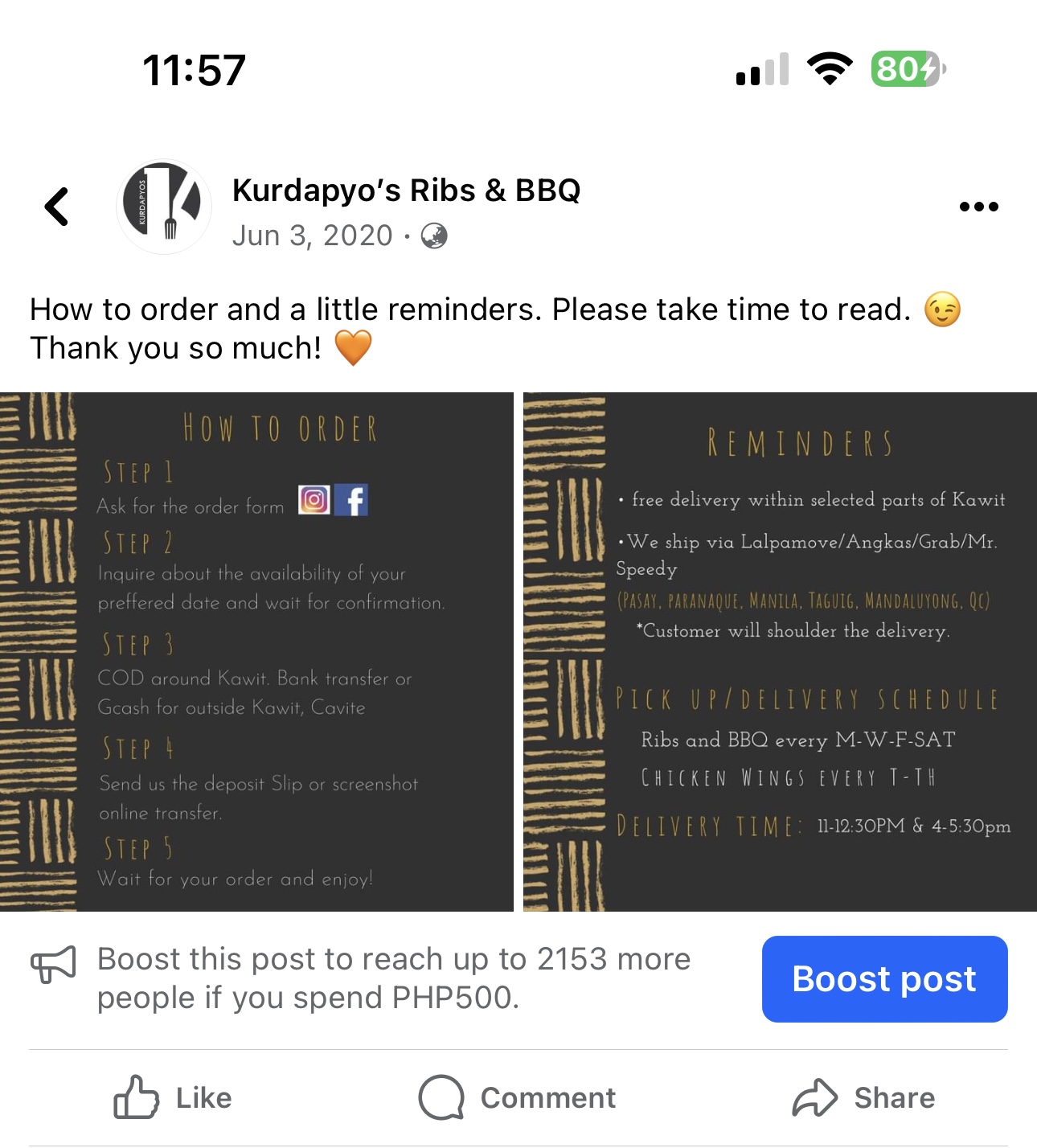Viewport: 1037px width, 1148px height.
Task: Open Kurdapyo's Ribs & BBQ page name
Action: pos(406,191)
